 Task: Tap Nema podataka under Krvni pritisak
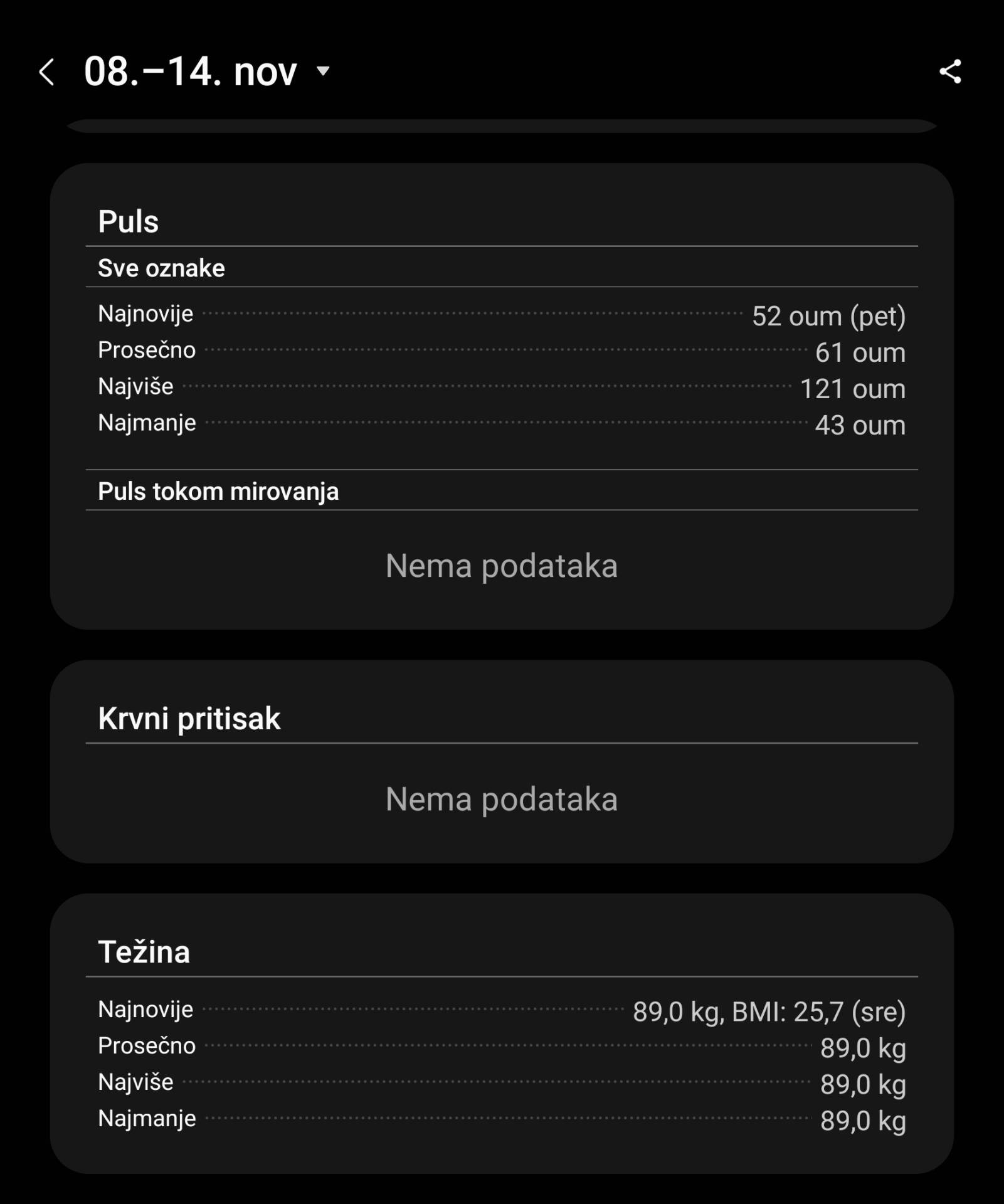point(502,798)
